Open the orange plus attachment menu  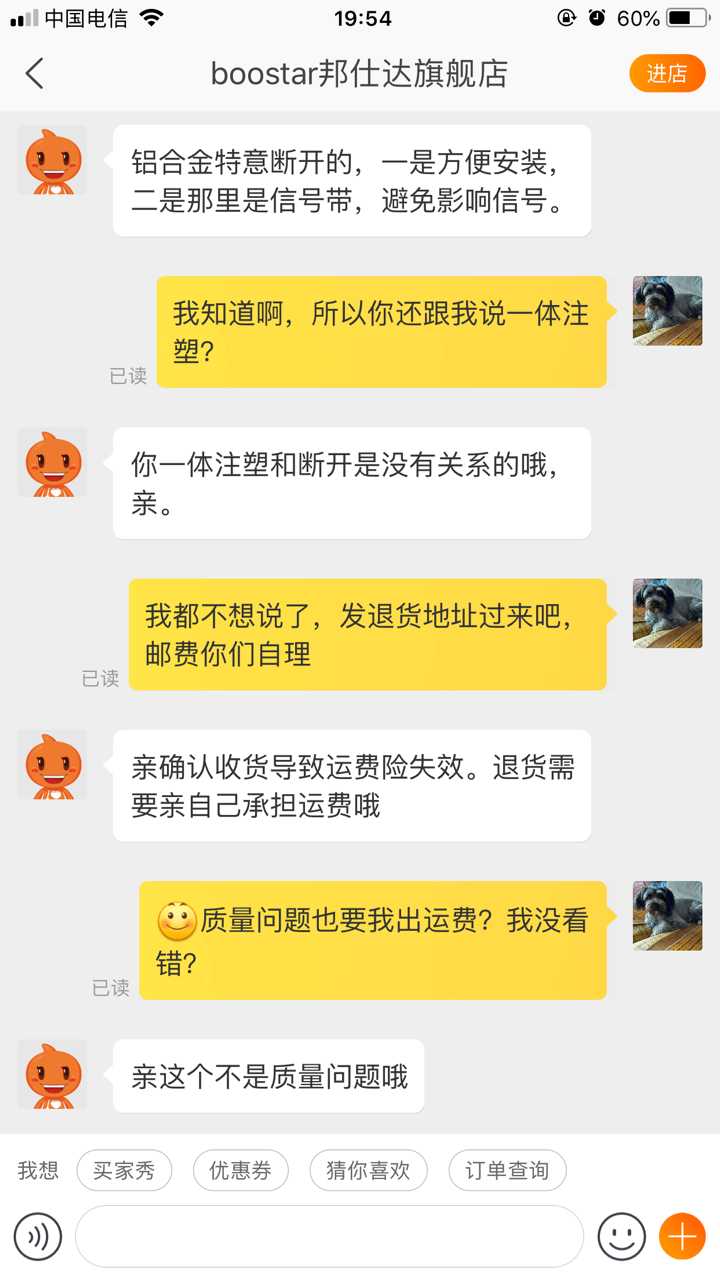[683, 1237]
